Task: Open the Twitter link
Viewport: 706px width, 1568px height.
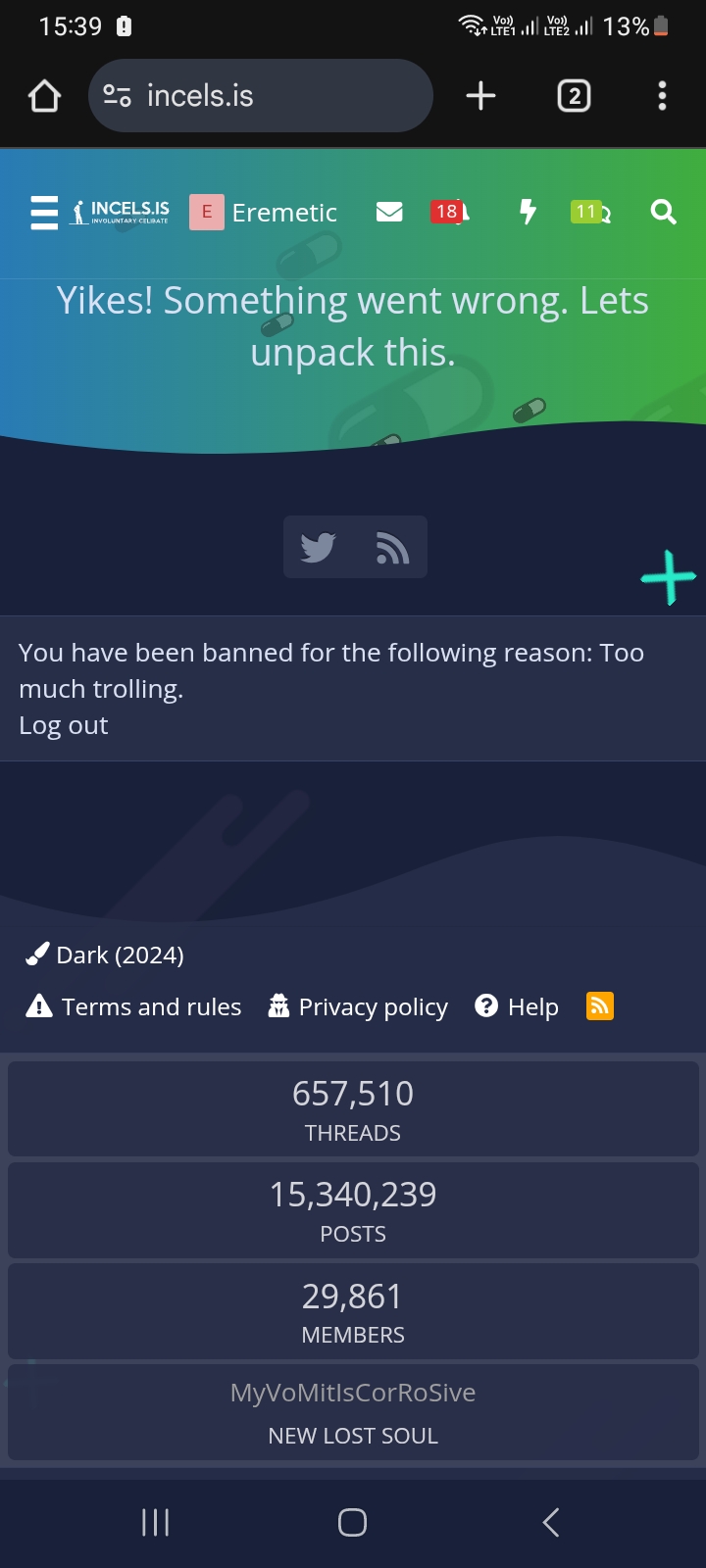Action: coord(319,547)
